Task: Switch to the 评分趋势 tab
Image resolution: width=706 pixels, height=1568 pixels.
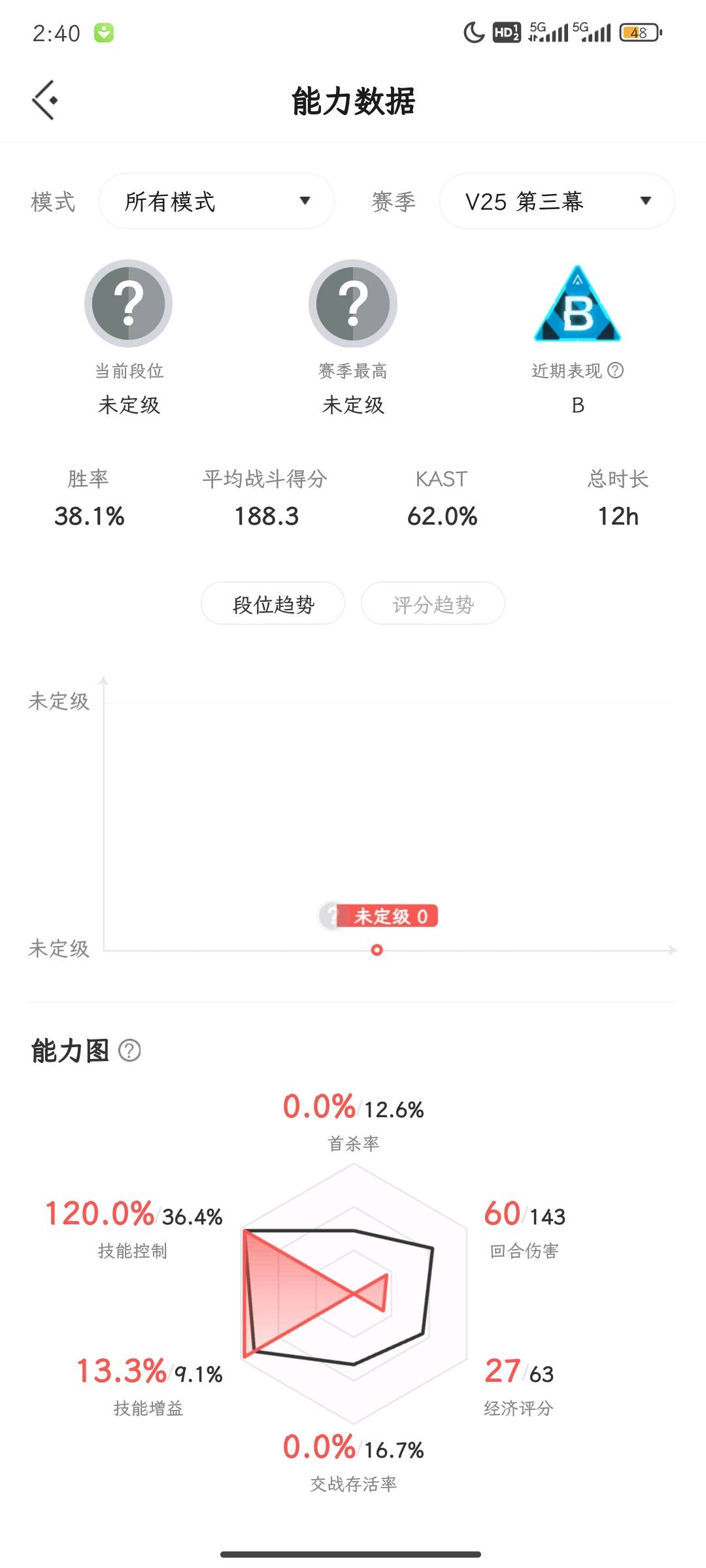Action: 433,604
